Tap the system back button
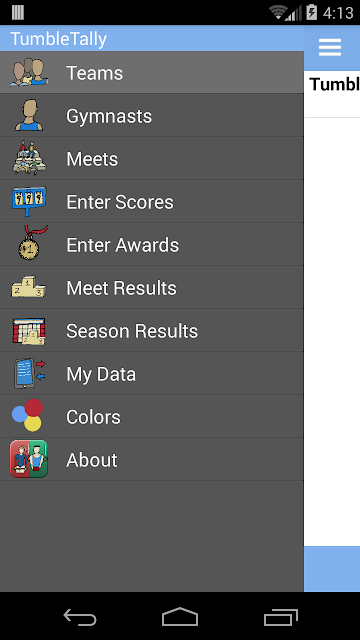 click(80, 616)
